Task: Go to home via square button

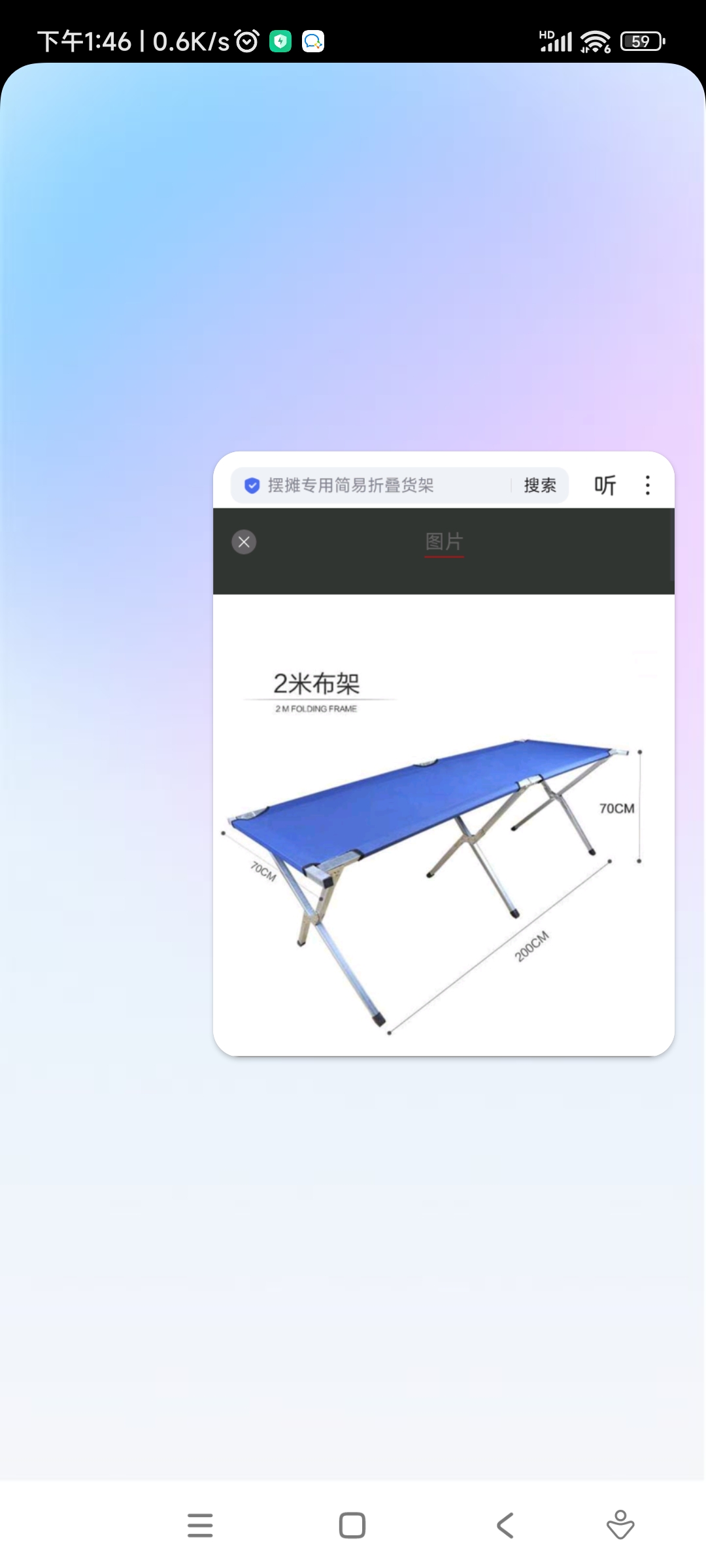Action: tap(352, 1526)
